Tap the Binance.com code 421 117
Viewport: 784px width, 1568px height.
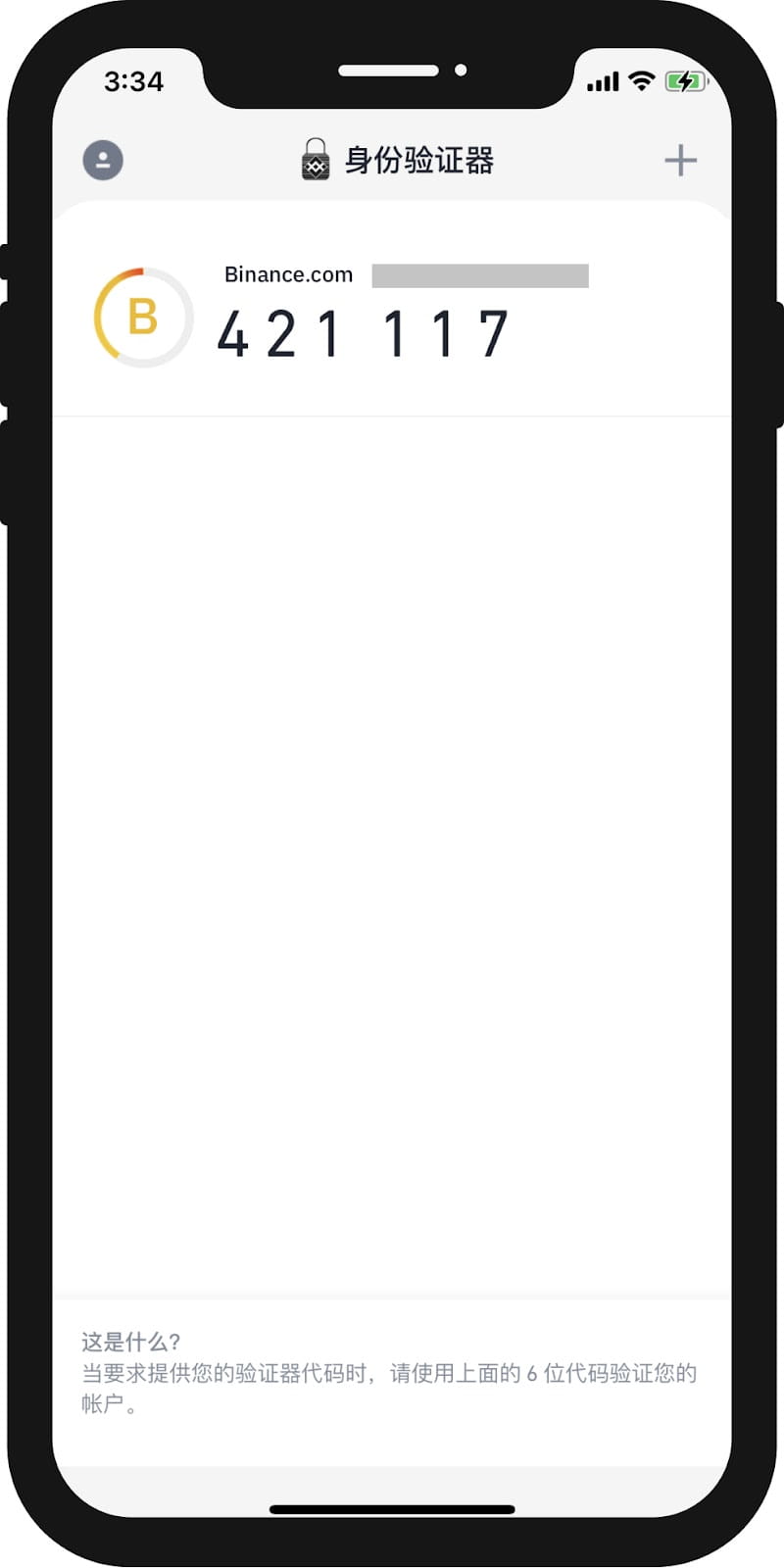click(x=363, y=333)
